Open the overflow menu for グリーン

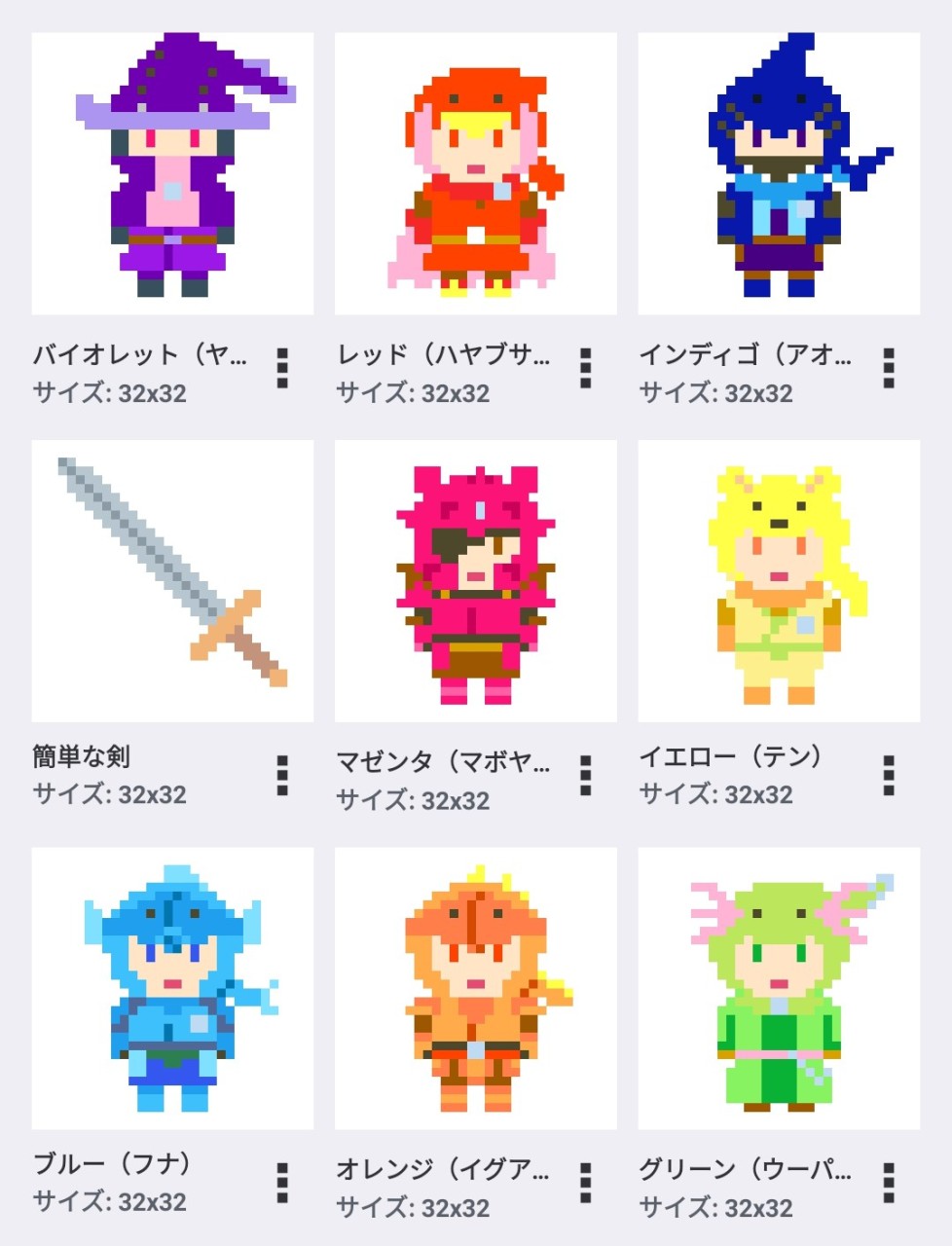[888, 1182]
